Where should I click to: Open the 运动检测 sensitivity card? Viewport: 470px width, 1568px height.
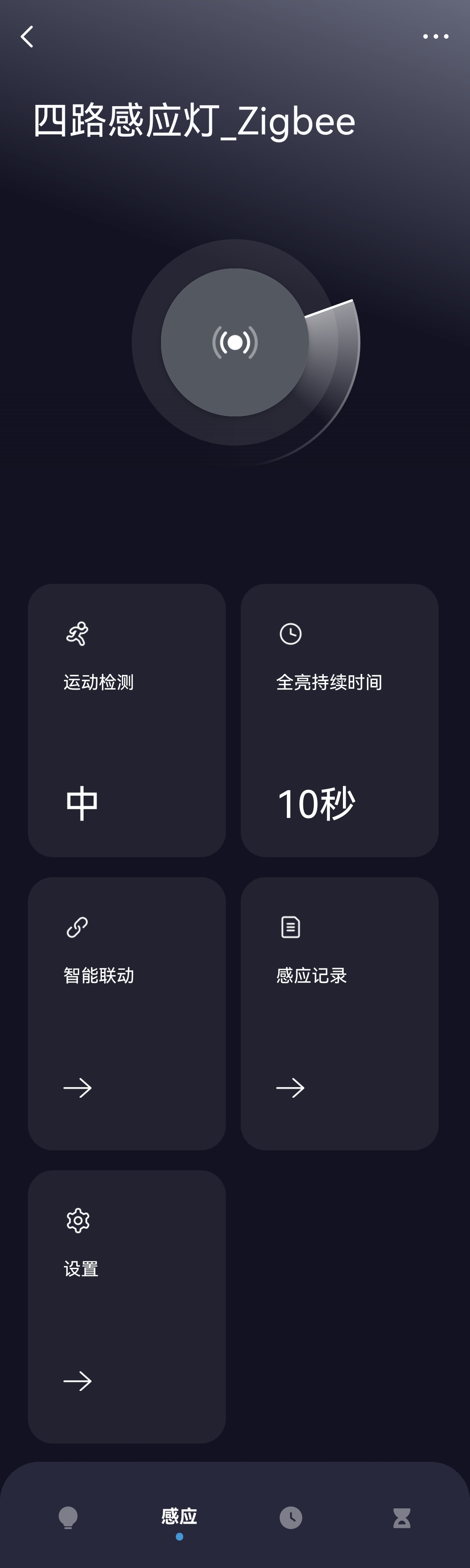pyautogui.click(x=127, y=720)
